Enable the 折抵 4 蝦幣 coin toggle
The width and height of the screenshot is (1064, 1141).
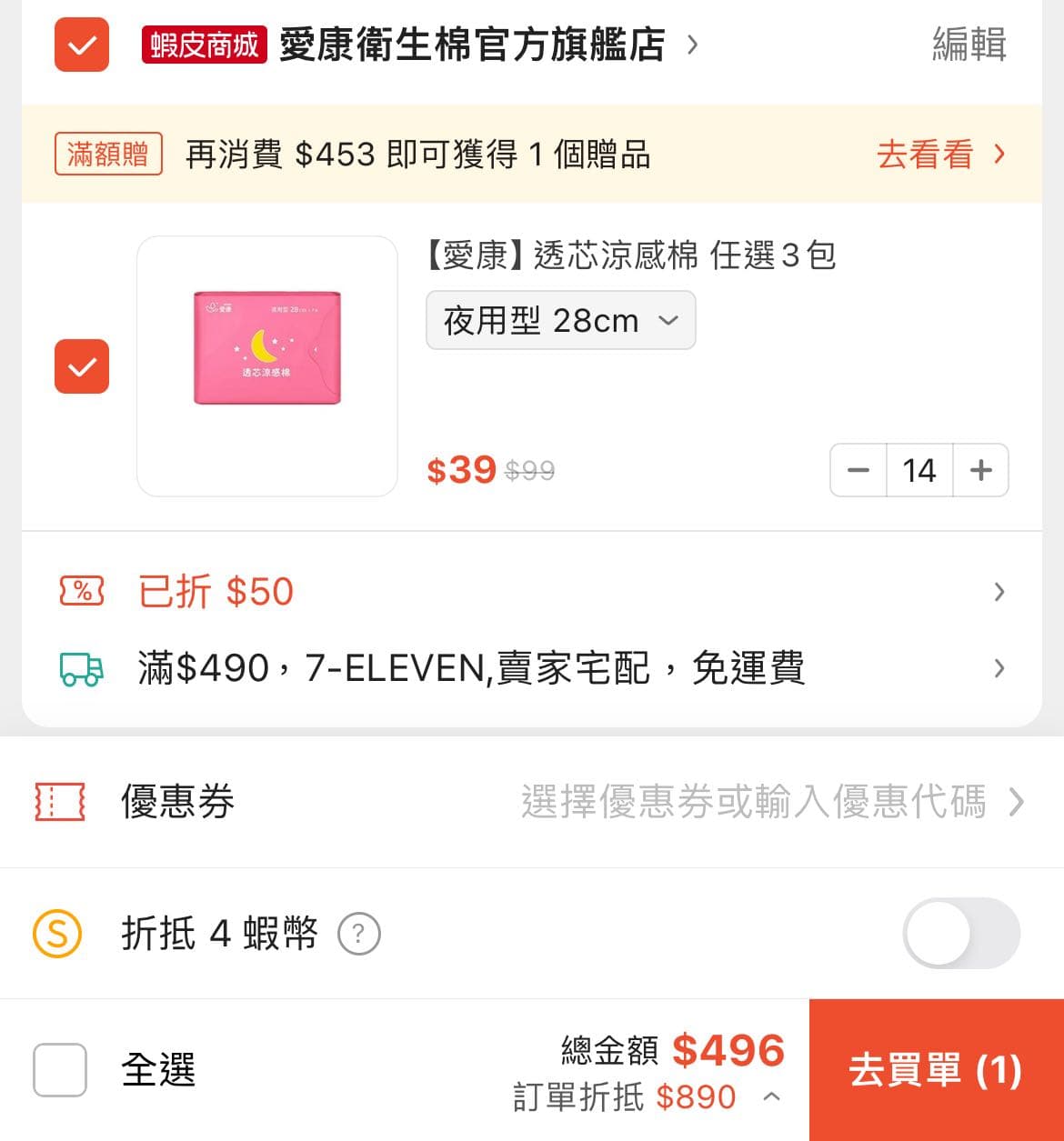point(961,933)
